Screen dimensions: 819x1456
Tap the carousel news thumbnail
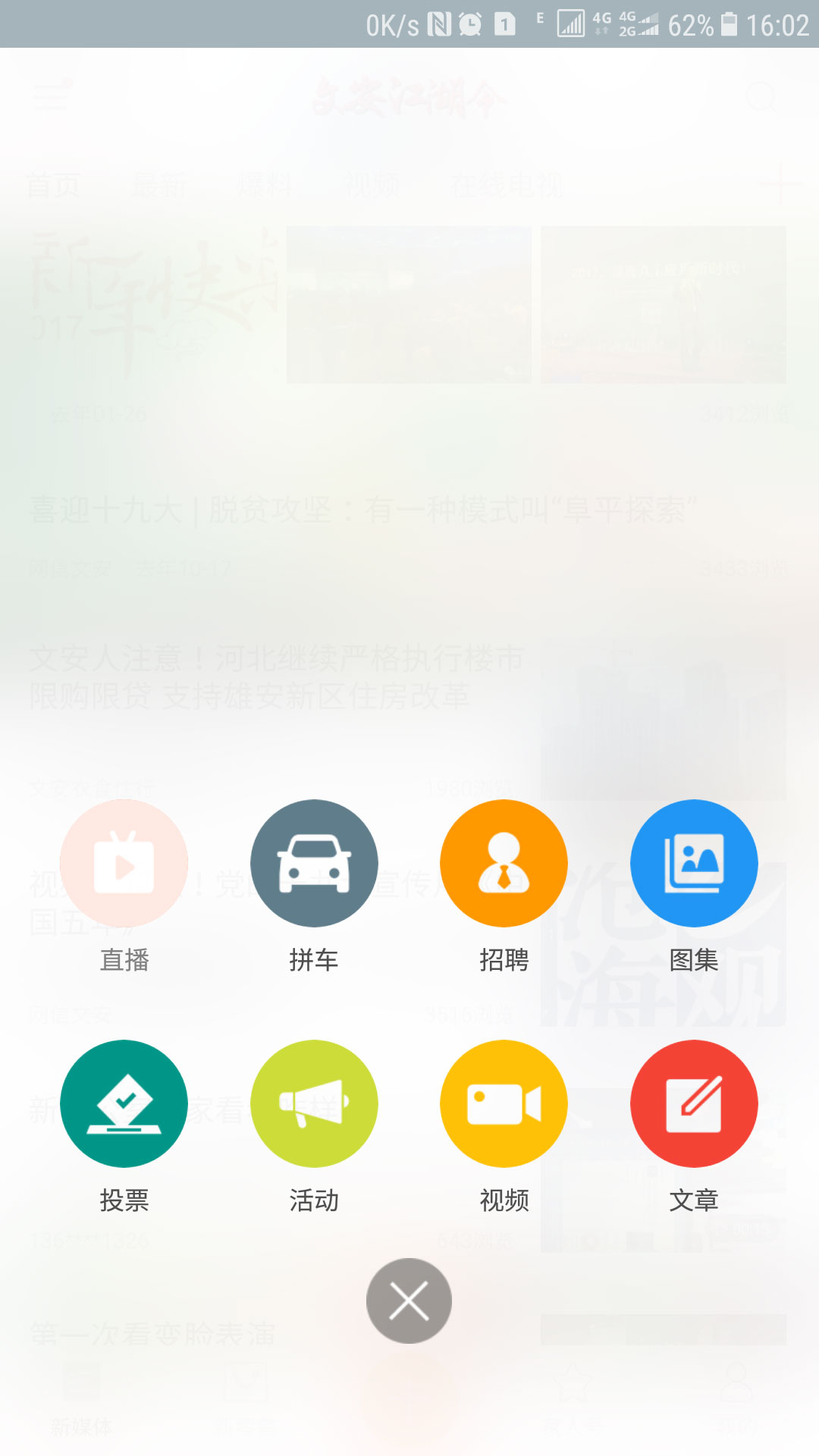point(409,303)
